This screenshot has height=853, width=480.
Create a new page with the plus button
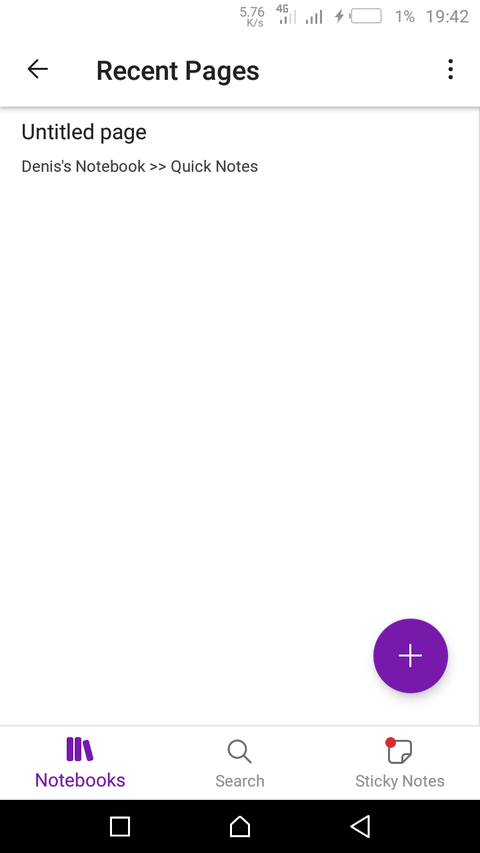(410, 656)
